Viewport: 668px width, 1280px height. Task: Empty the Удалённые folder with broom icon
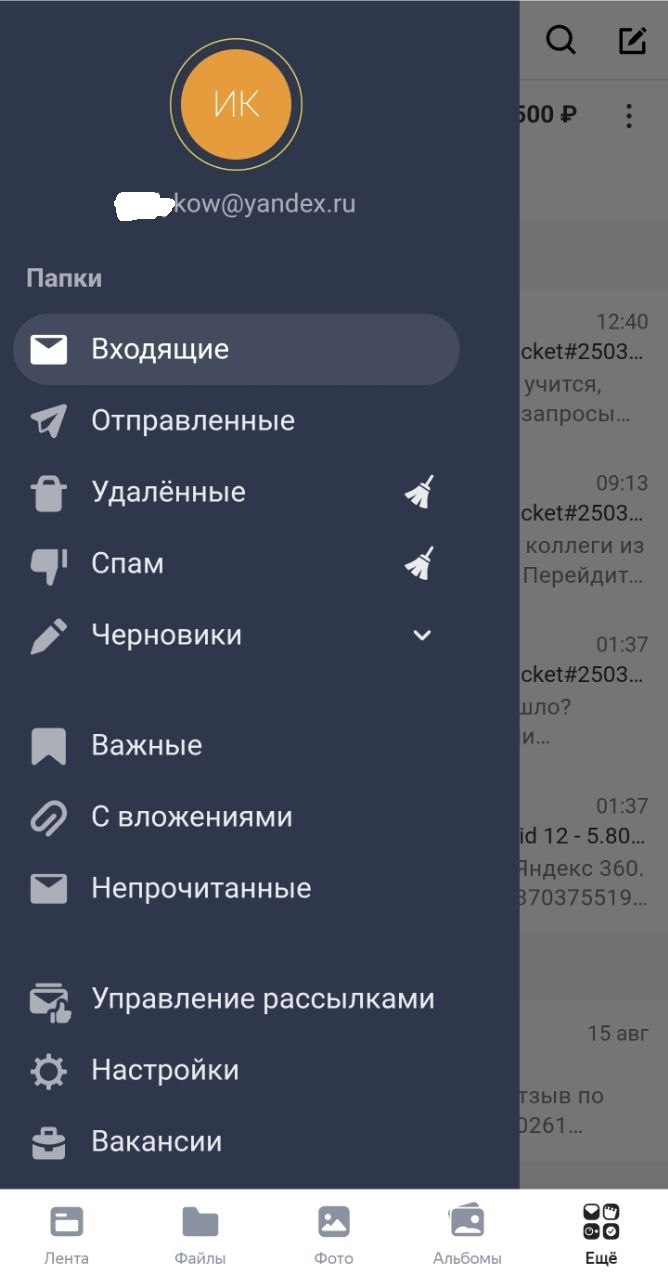coord(419,492)
